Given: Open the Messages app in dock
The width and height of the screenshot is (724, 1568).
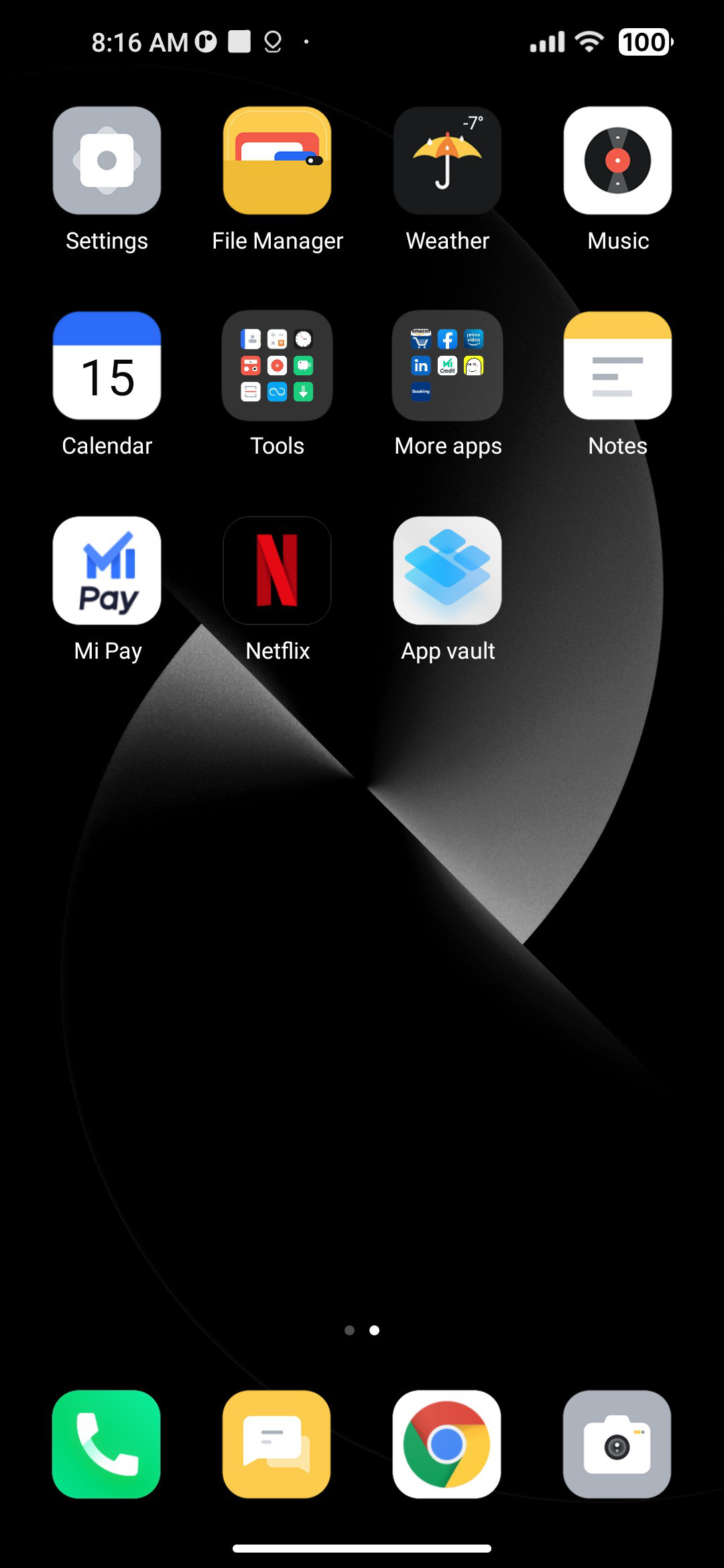Looking at the screenshot, I should [277, 1444].
